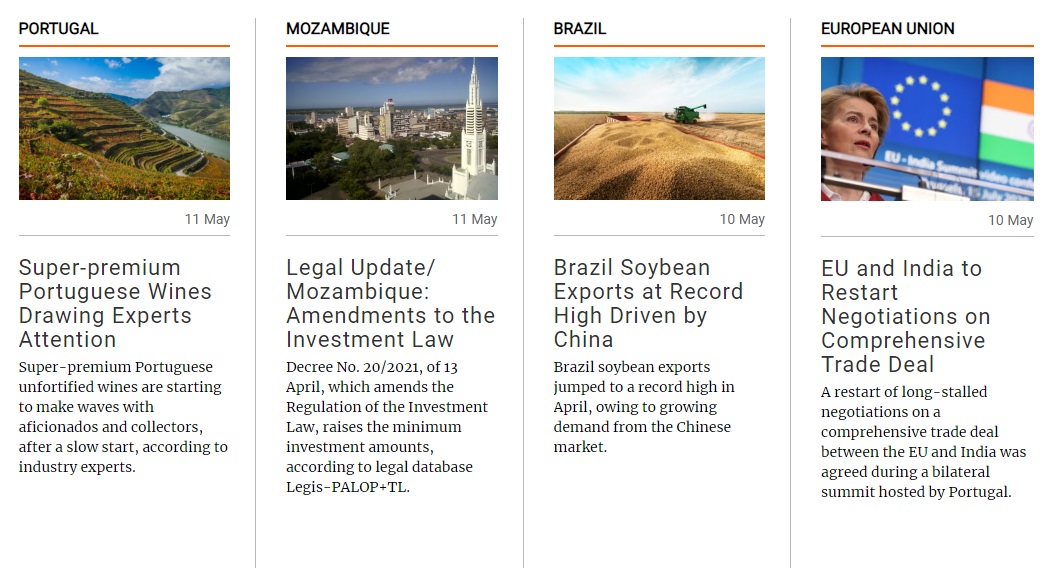This screenshot has height=569, width=1055.
Task: Open the Brazil category
Action: (580, 28)
